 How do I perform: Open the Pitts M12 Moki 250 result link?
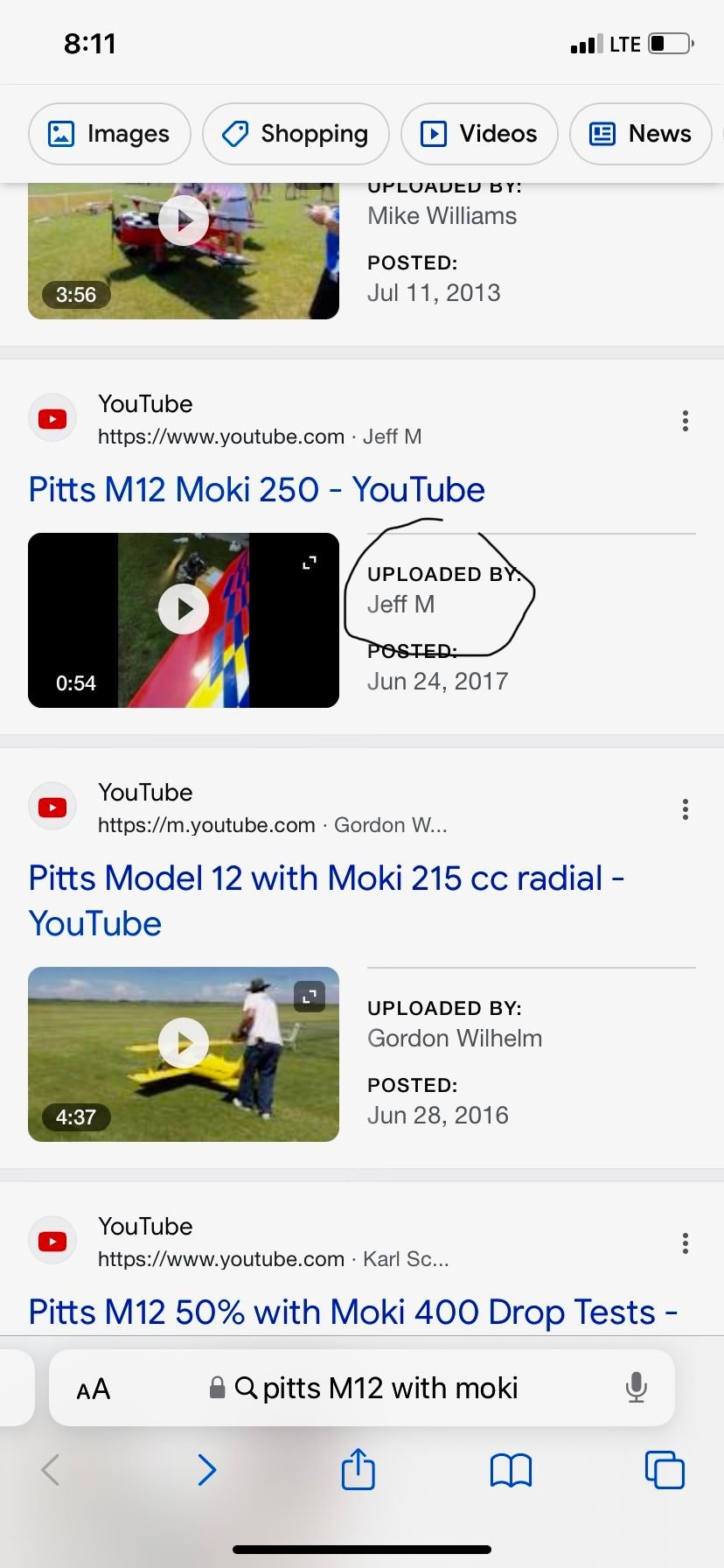(256, 490)
